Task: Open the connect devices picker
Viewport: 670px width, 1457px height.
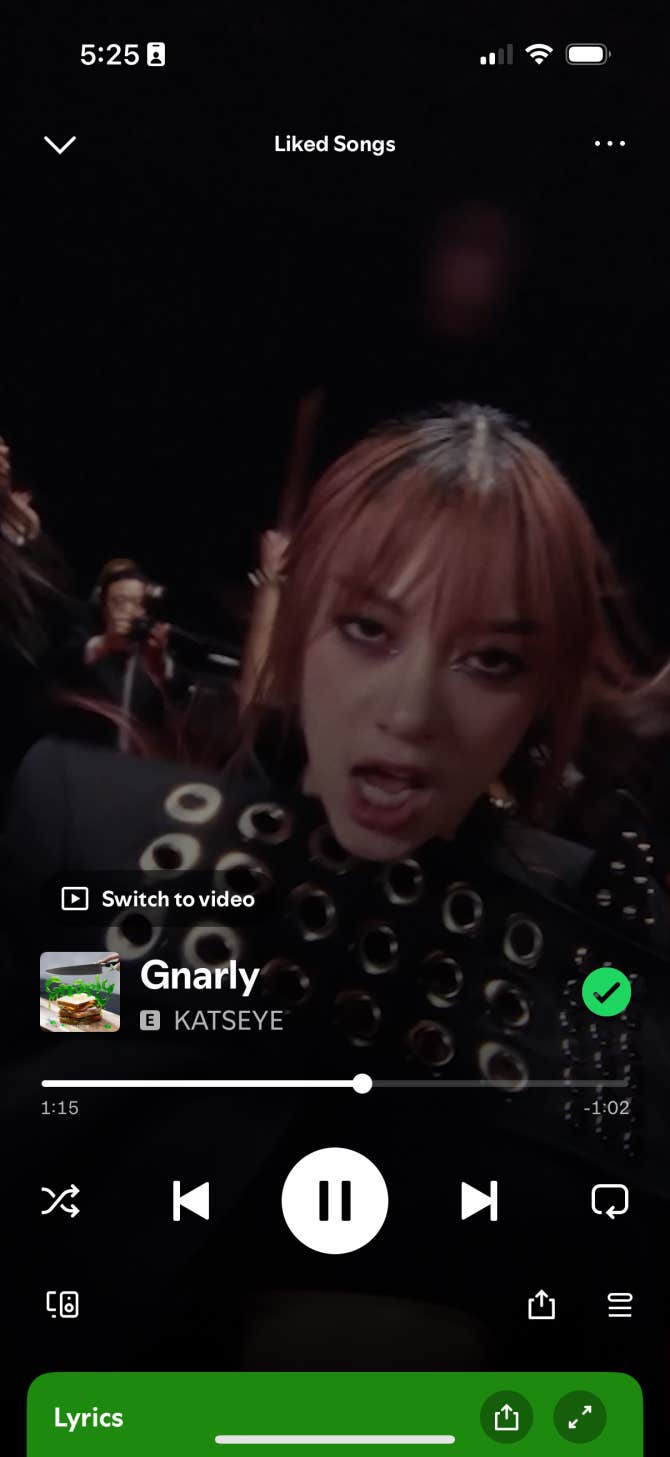Action: pyautogui.click(x=62, y=1304)
